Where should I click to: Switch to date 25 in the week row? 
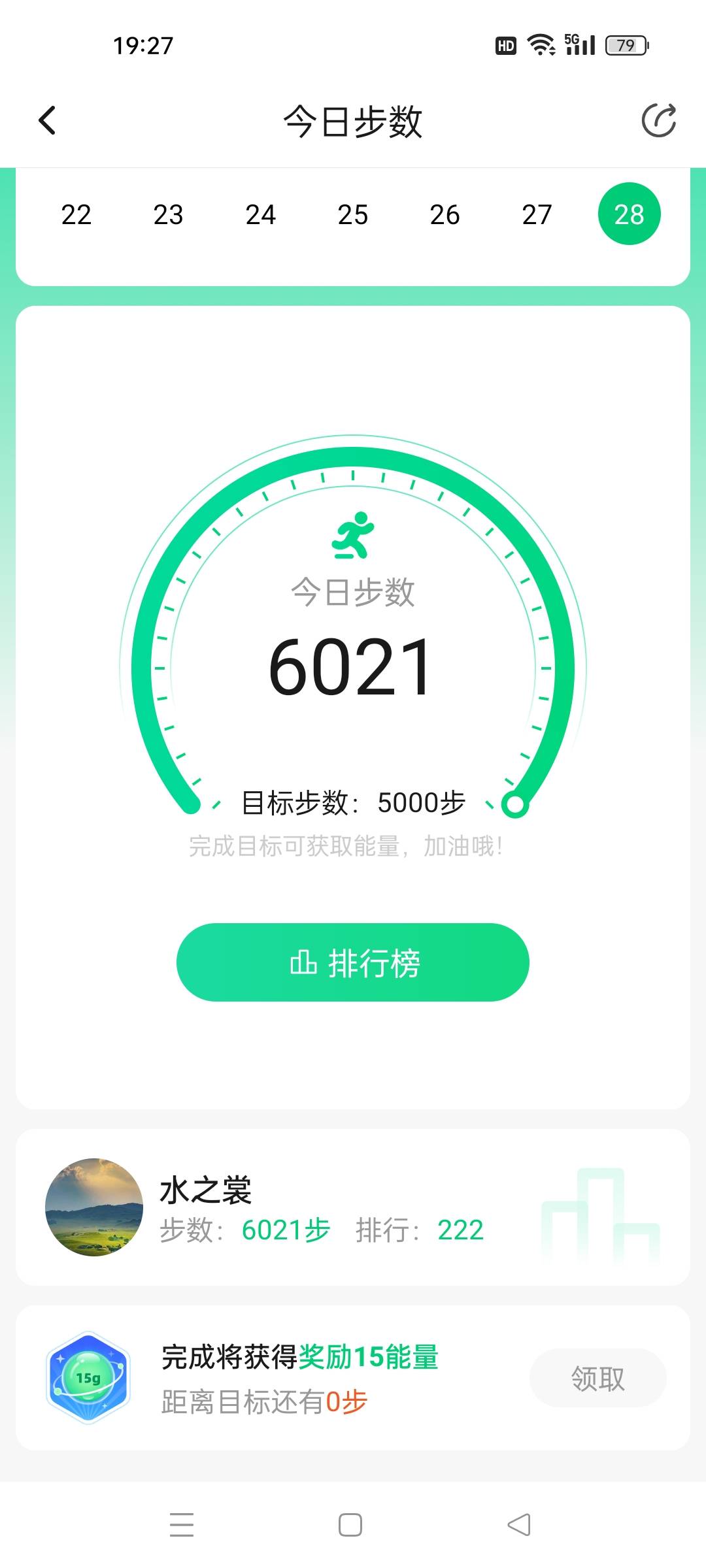[353, 214]
